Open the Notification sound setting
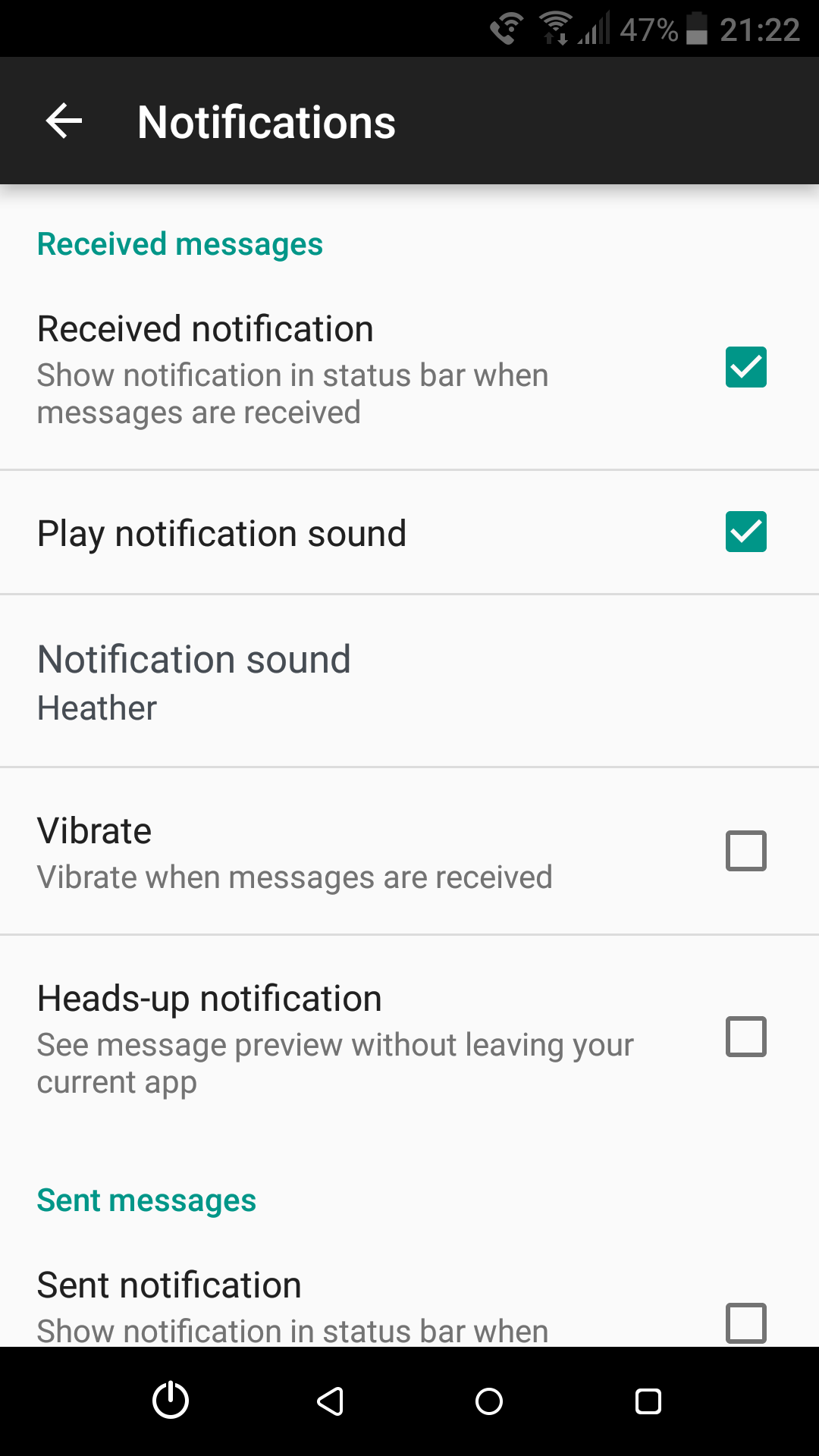819x1456 pixels. pyautogui.click(x=409, y=681)
